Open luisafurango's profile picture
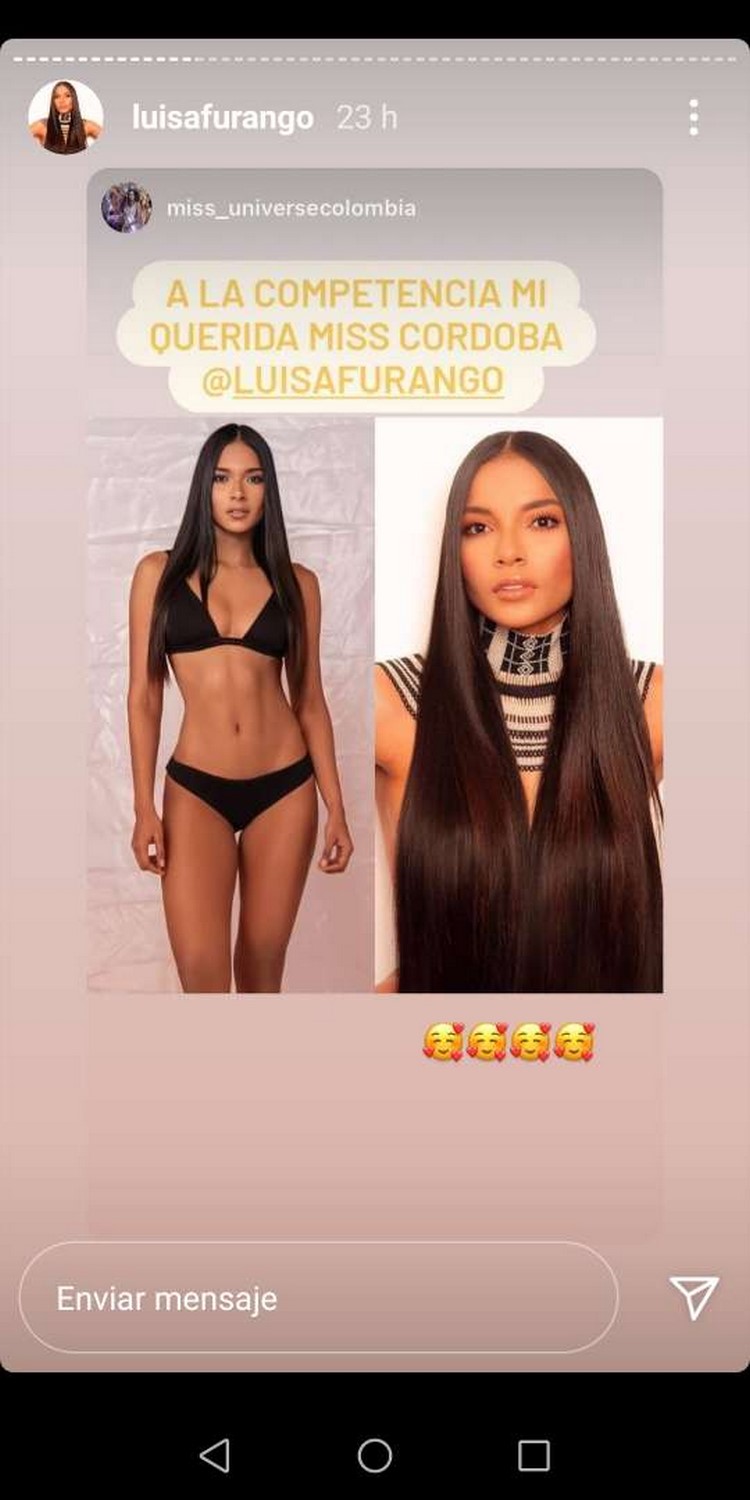The height and width of the screenshot is (1500, 750). click(x=66, y=117)
